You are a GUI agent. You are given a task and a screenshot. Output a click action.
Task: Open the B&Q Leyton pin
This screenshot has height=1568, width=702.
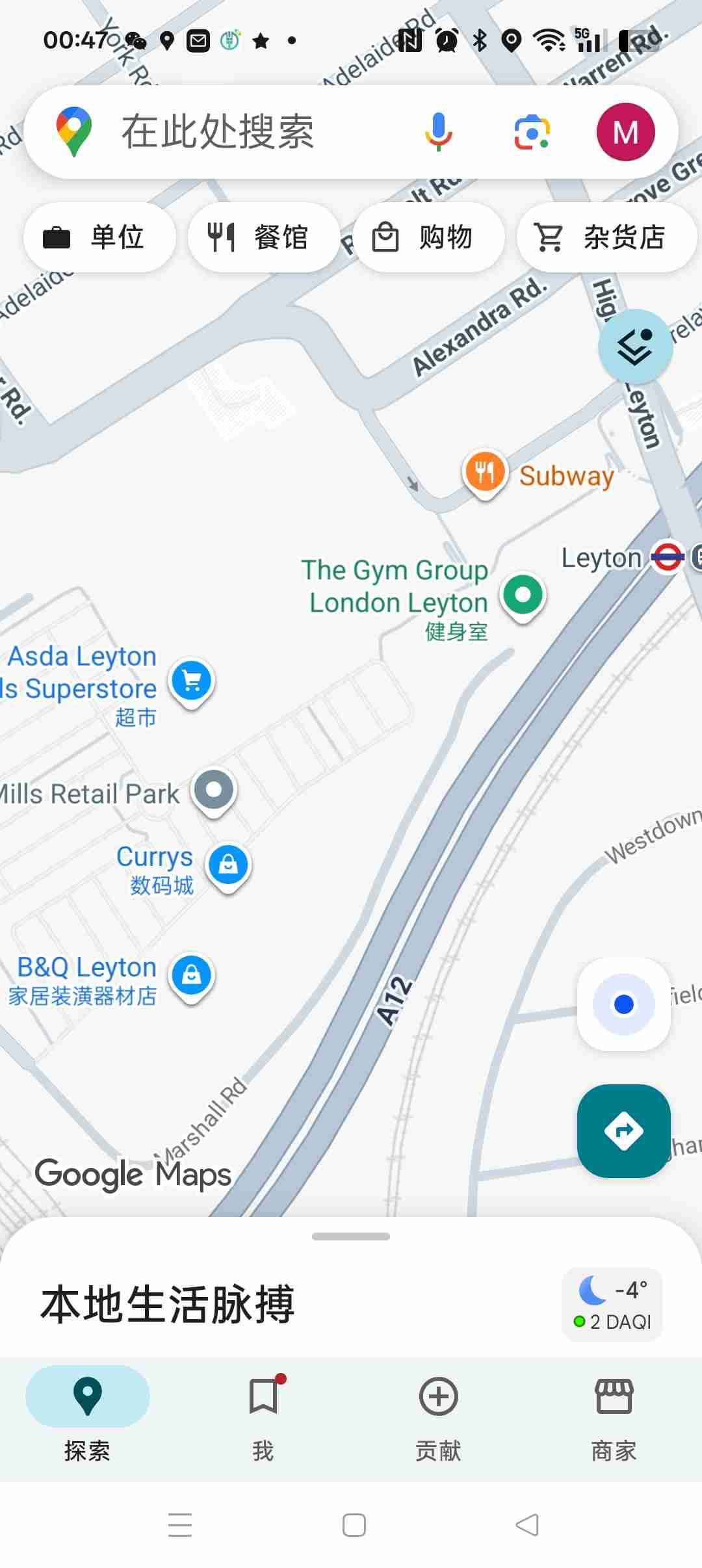[x=192, y=975]
